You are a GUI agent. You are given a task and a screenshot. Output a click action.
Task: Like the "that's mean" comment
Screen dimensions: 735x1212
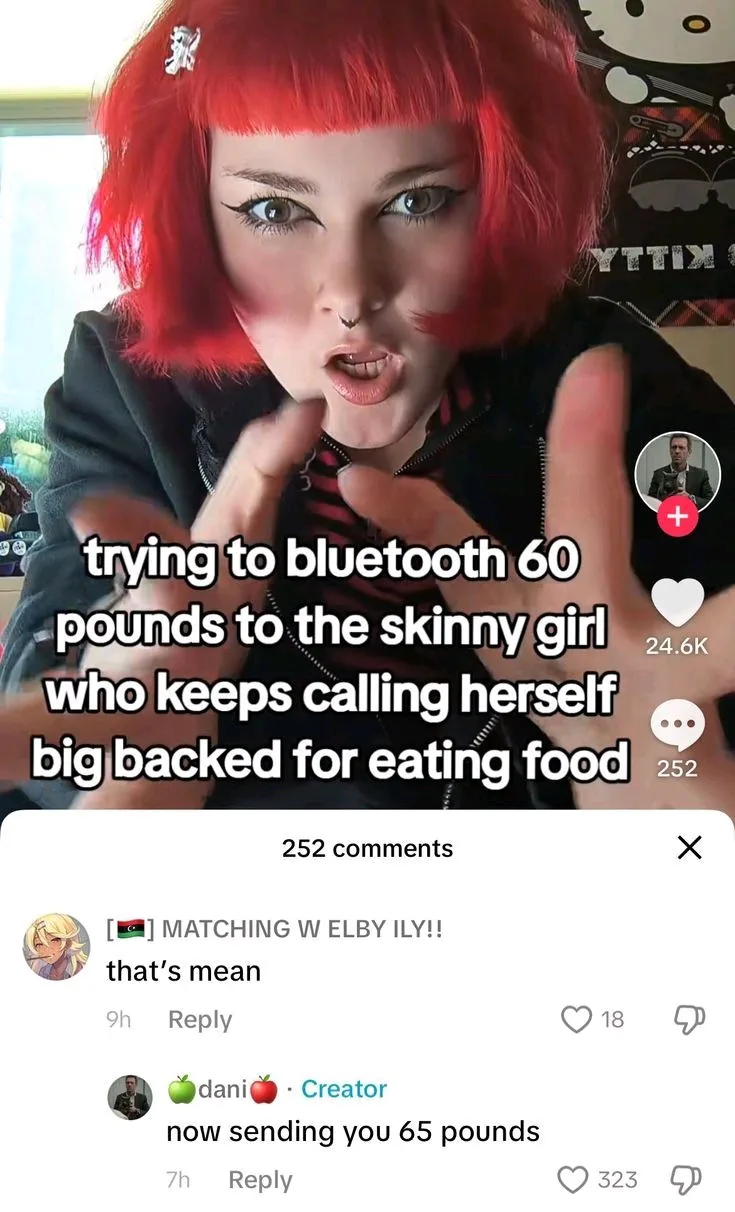[577, 1019]
